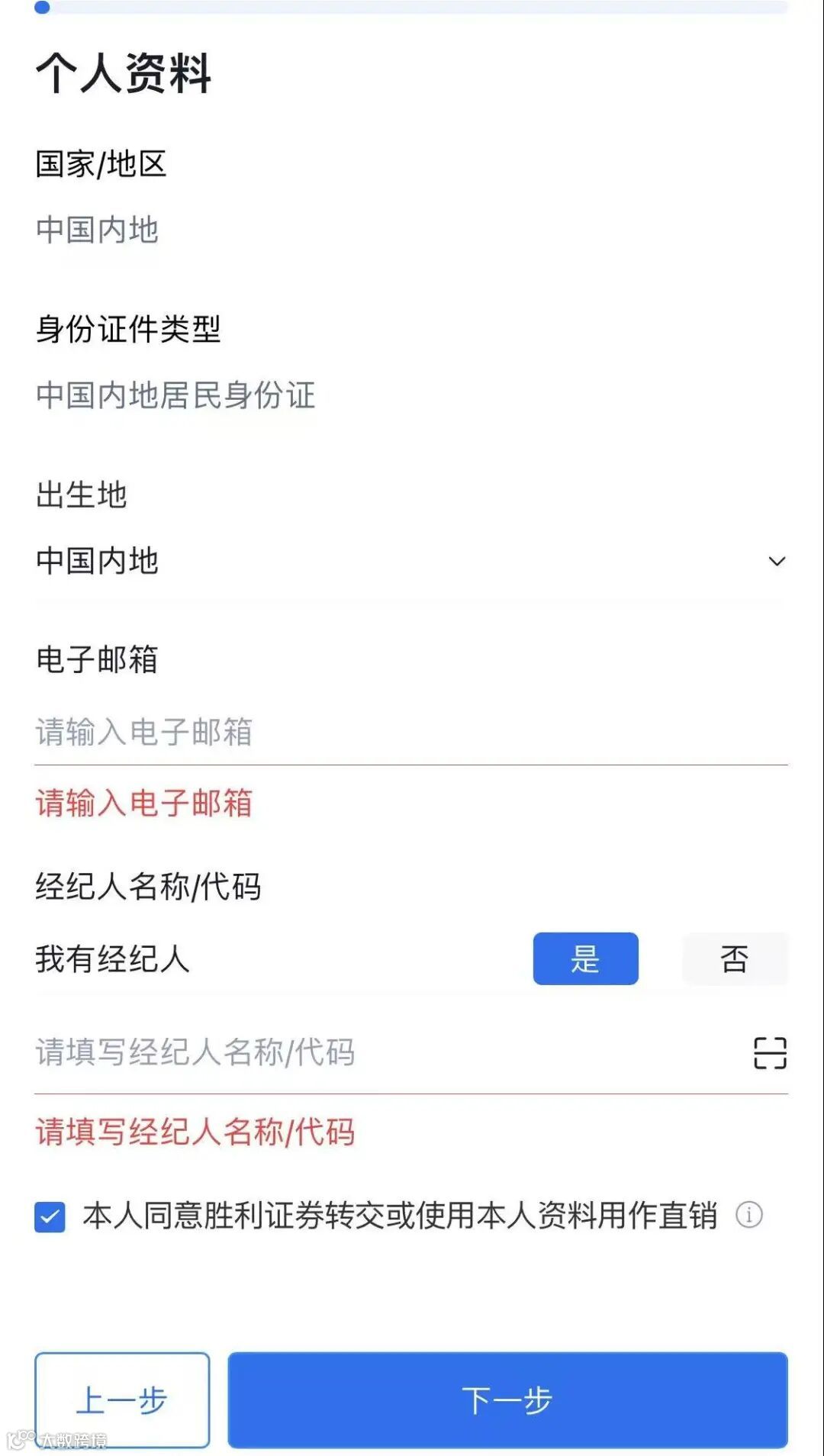Click the 经纪人名称/代码 input field
Screen dimensions: 824x1456
coord(305,1053)
